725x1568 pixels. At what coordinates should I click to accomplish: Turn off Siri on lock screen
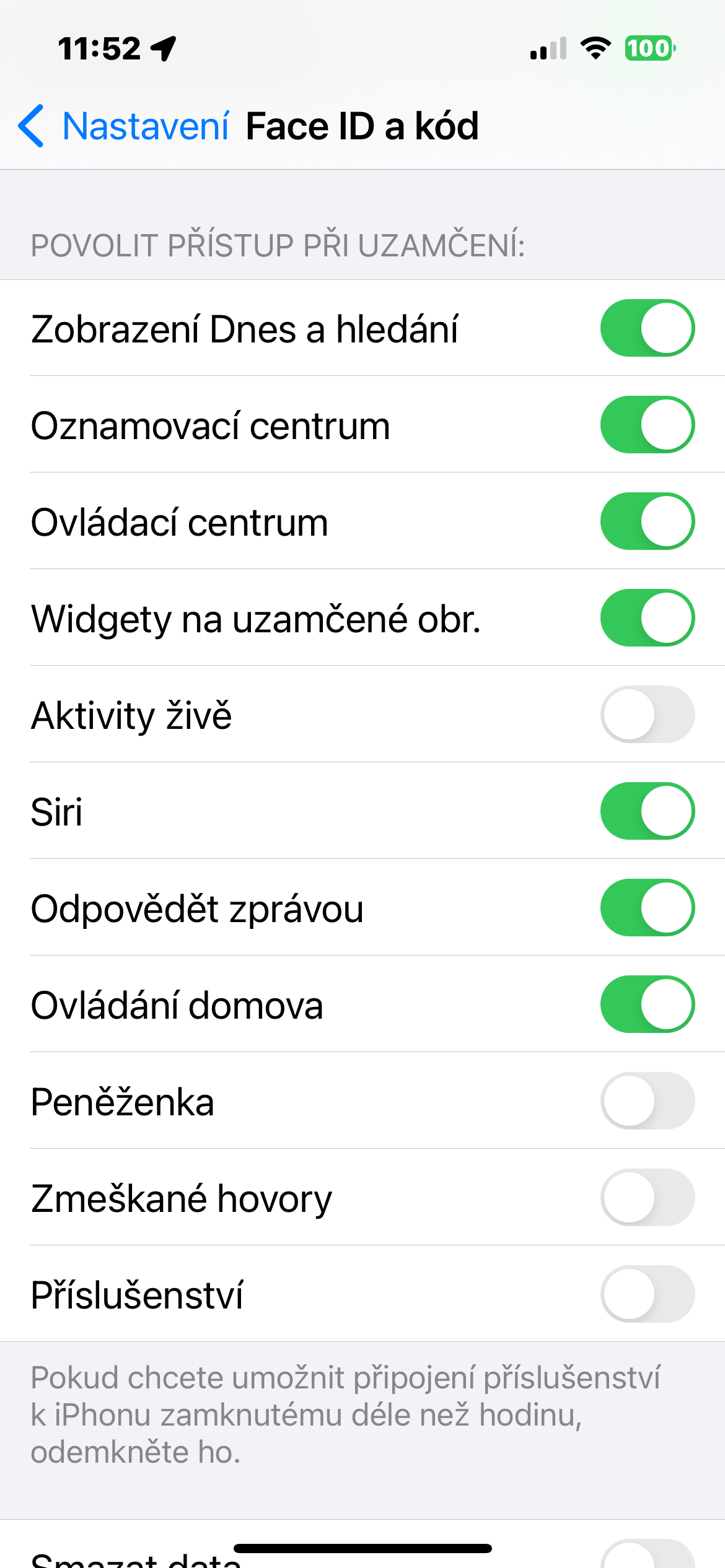point(647,811)
